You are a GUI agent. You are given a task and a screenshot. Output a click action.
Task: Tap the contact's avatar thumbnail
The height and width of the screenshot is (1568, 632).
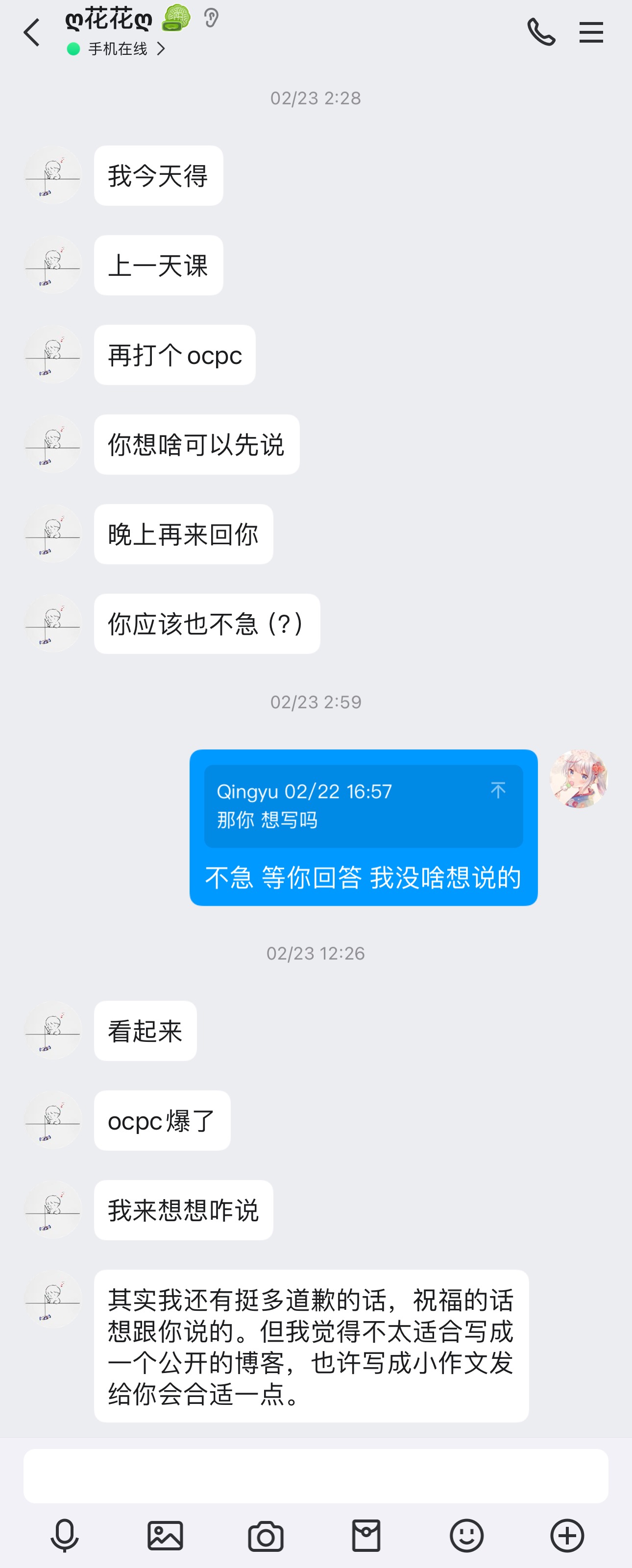[52, 176]
